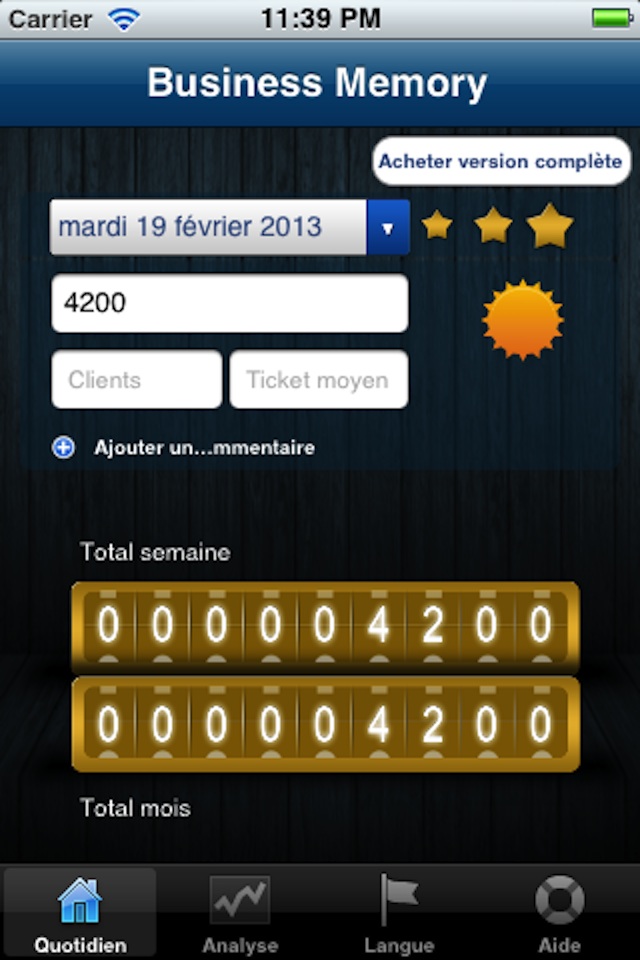
Task: Focus the Ticket moyen field
Action: [318, 379]
